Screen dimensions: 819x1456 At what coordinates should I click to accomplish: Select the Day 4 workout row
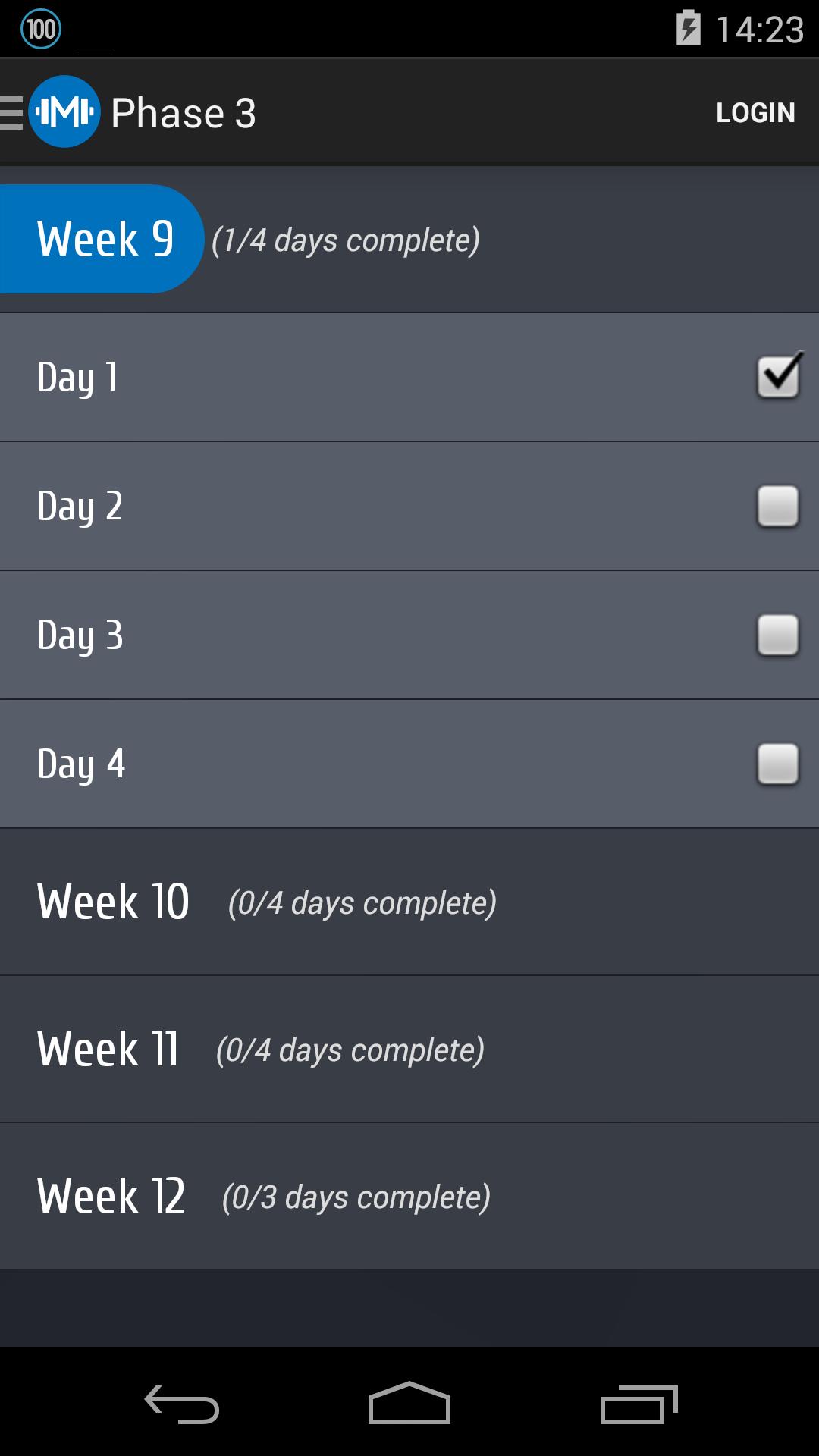303,764
